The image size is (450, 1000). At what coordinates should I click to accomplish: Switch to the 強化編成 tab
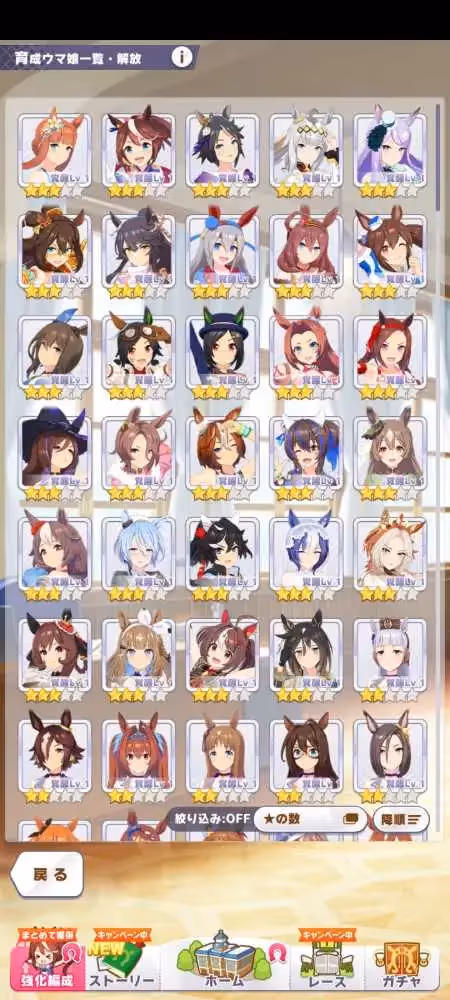click(x=47, y=963)
